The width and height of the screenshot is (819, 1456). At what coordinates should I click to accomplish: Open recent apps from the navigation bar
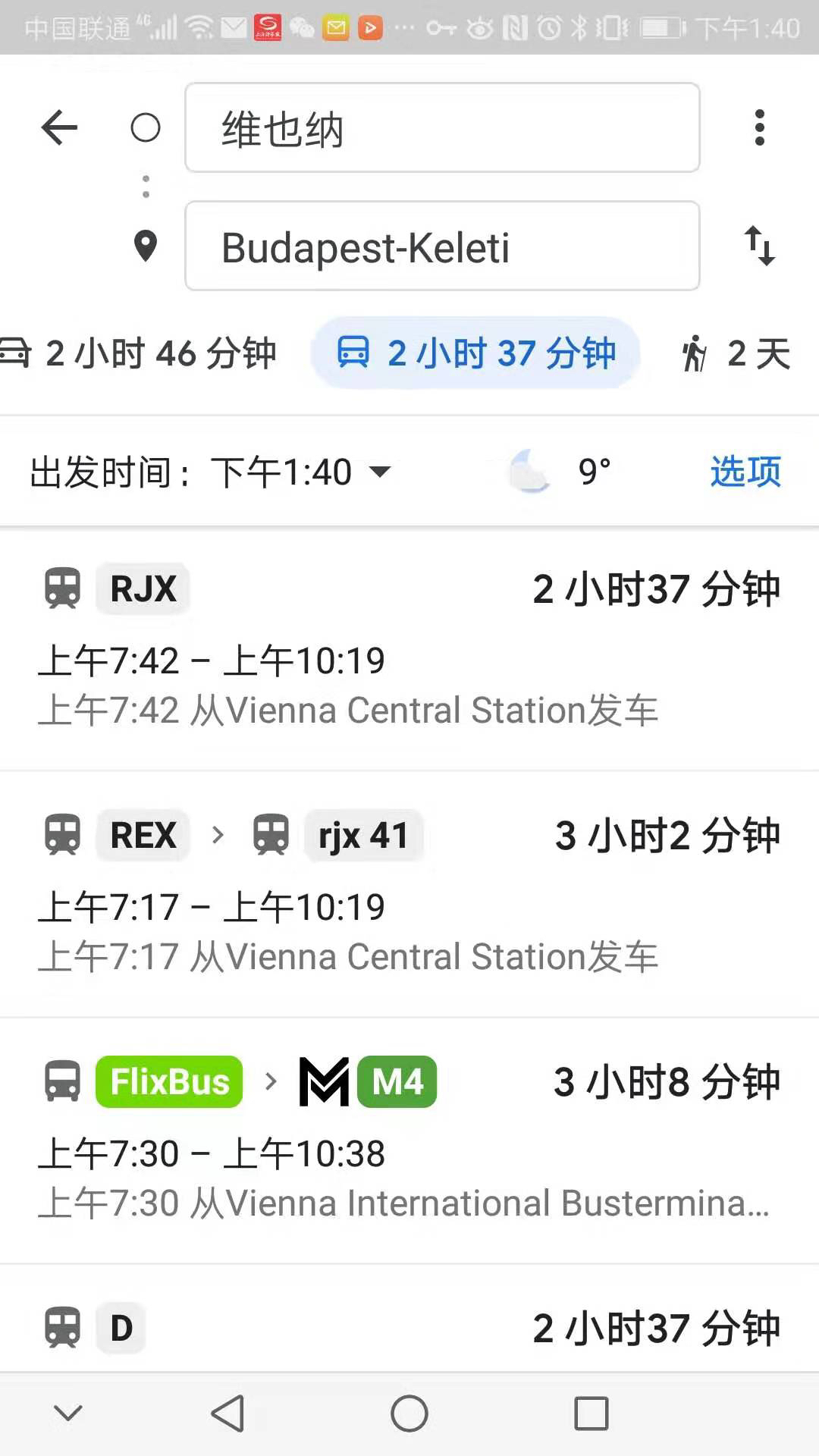tap(591, 1414)
